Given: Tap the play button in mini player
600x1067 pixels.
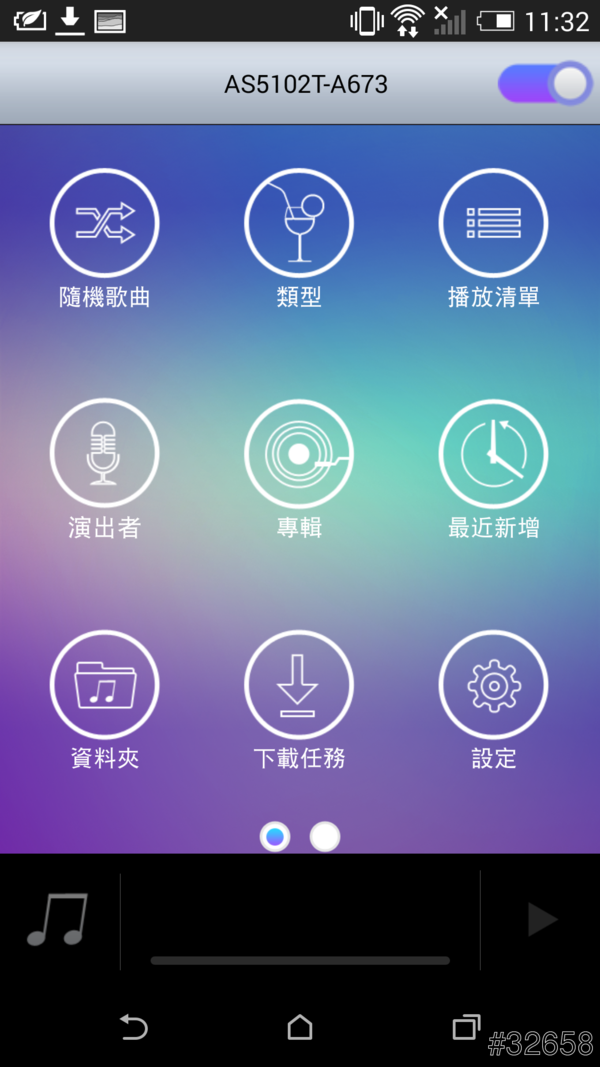Looking at the screenshot, I should 541,919.
